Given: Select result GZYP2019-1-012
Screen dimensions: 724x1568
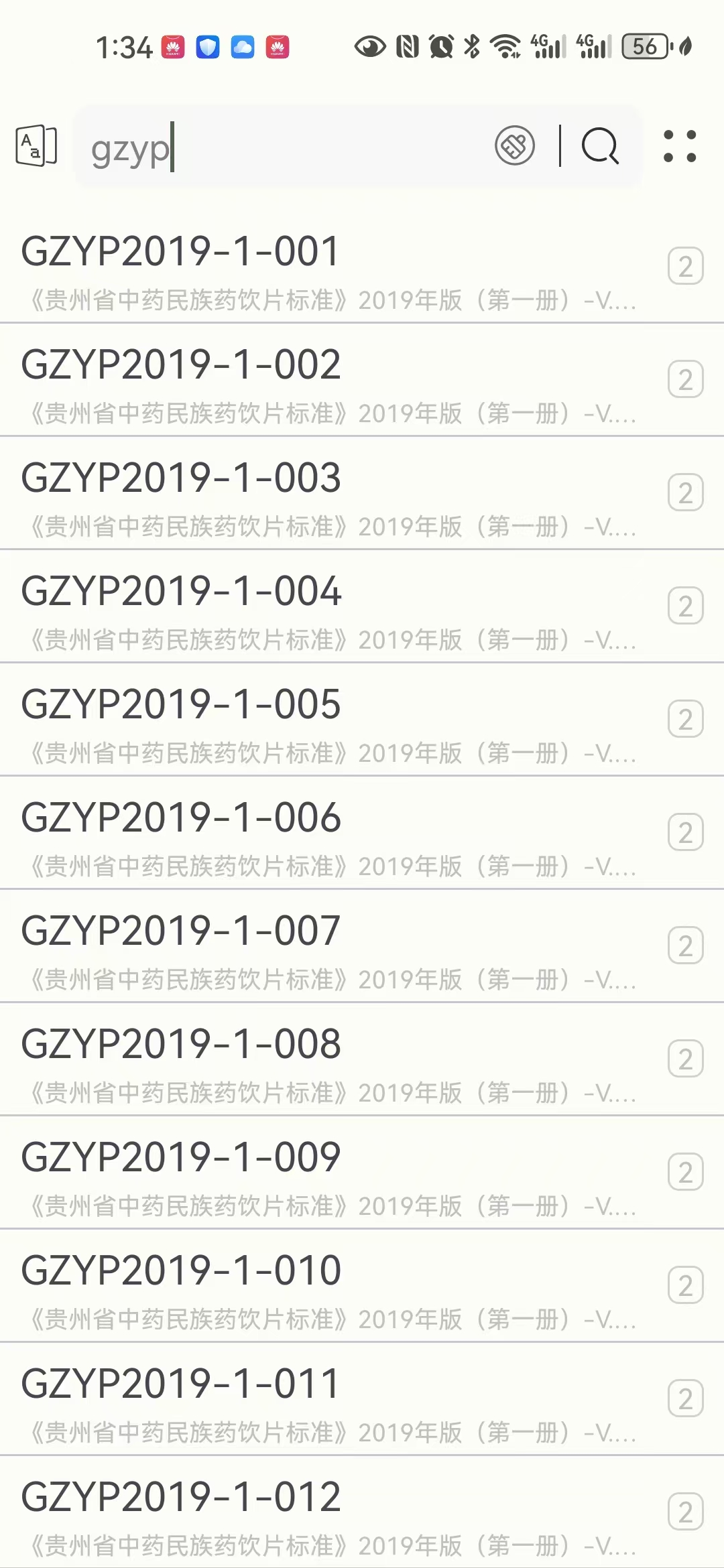Looking at the screenshot, I should (x=362, y=1512).
